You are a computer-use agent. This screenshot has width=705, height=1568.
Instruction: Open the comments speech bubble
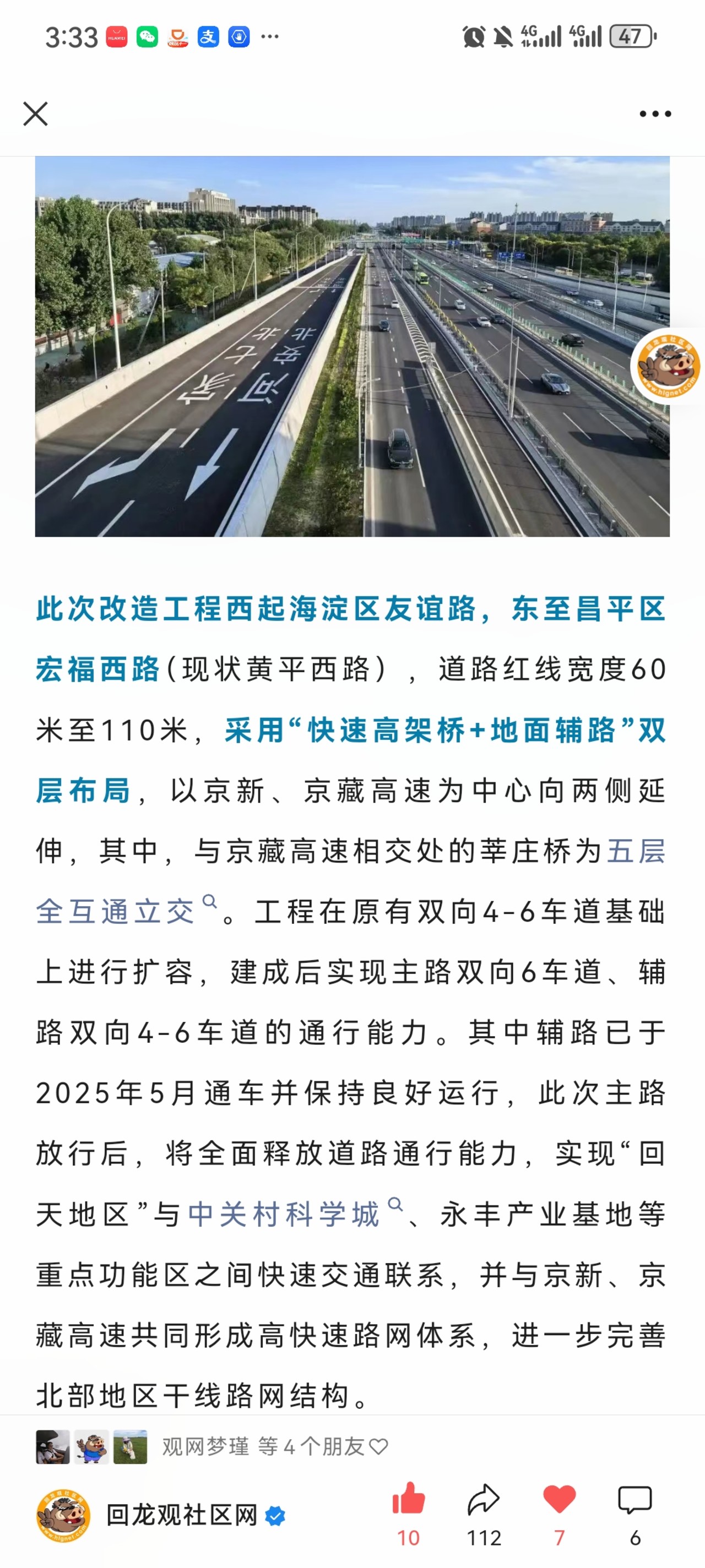634,1499
